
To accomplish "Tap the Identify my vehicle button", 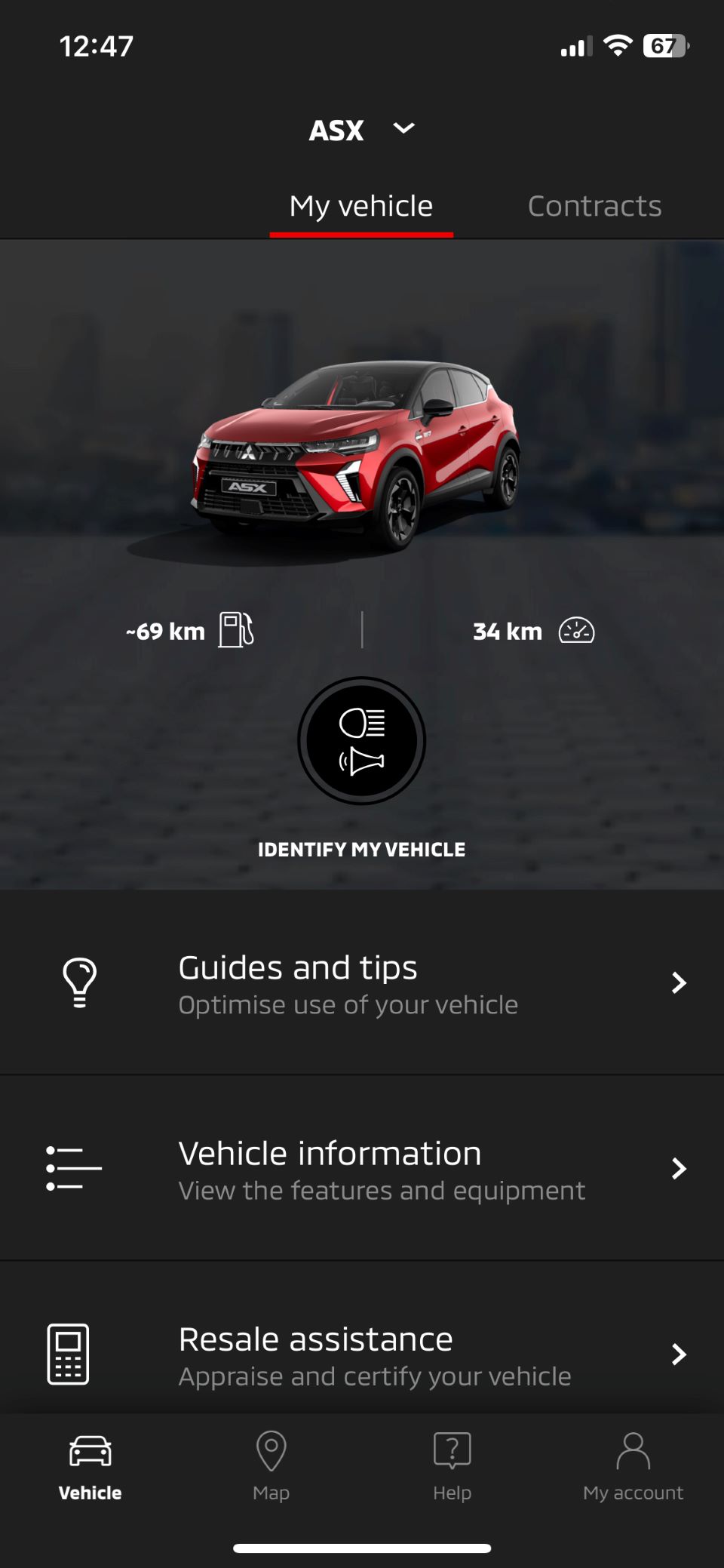I will (x=361, y=741).
